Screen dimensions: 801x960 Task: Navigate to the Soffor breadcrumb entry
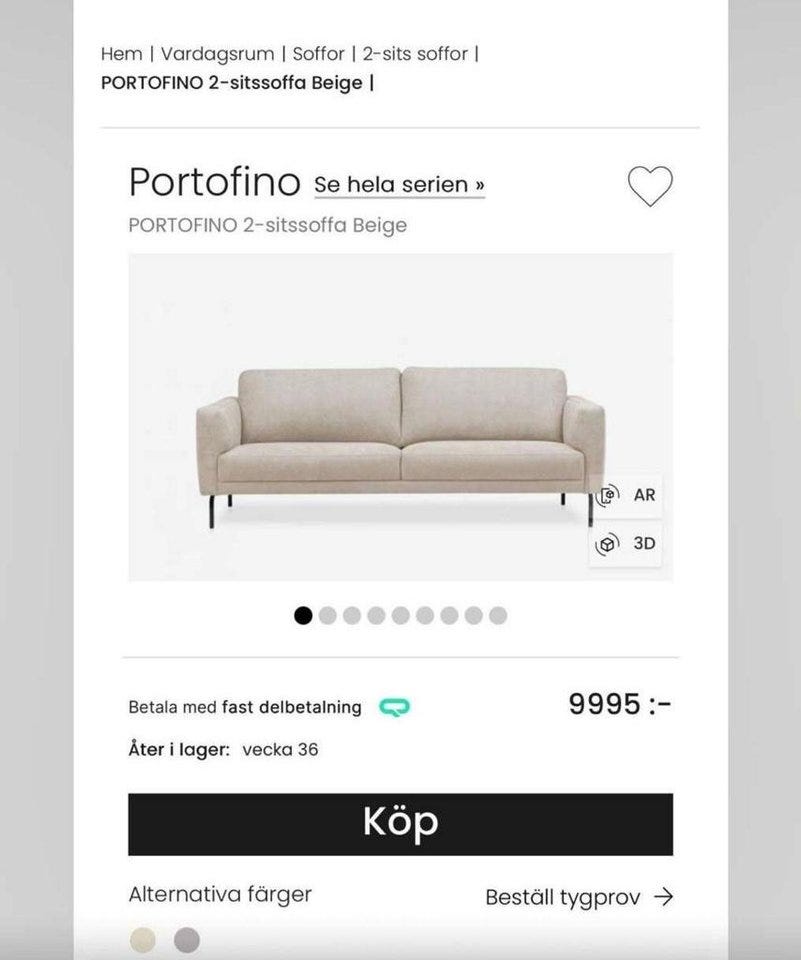coord(318,54)
